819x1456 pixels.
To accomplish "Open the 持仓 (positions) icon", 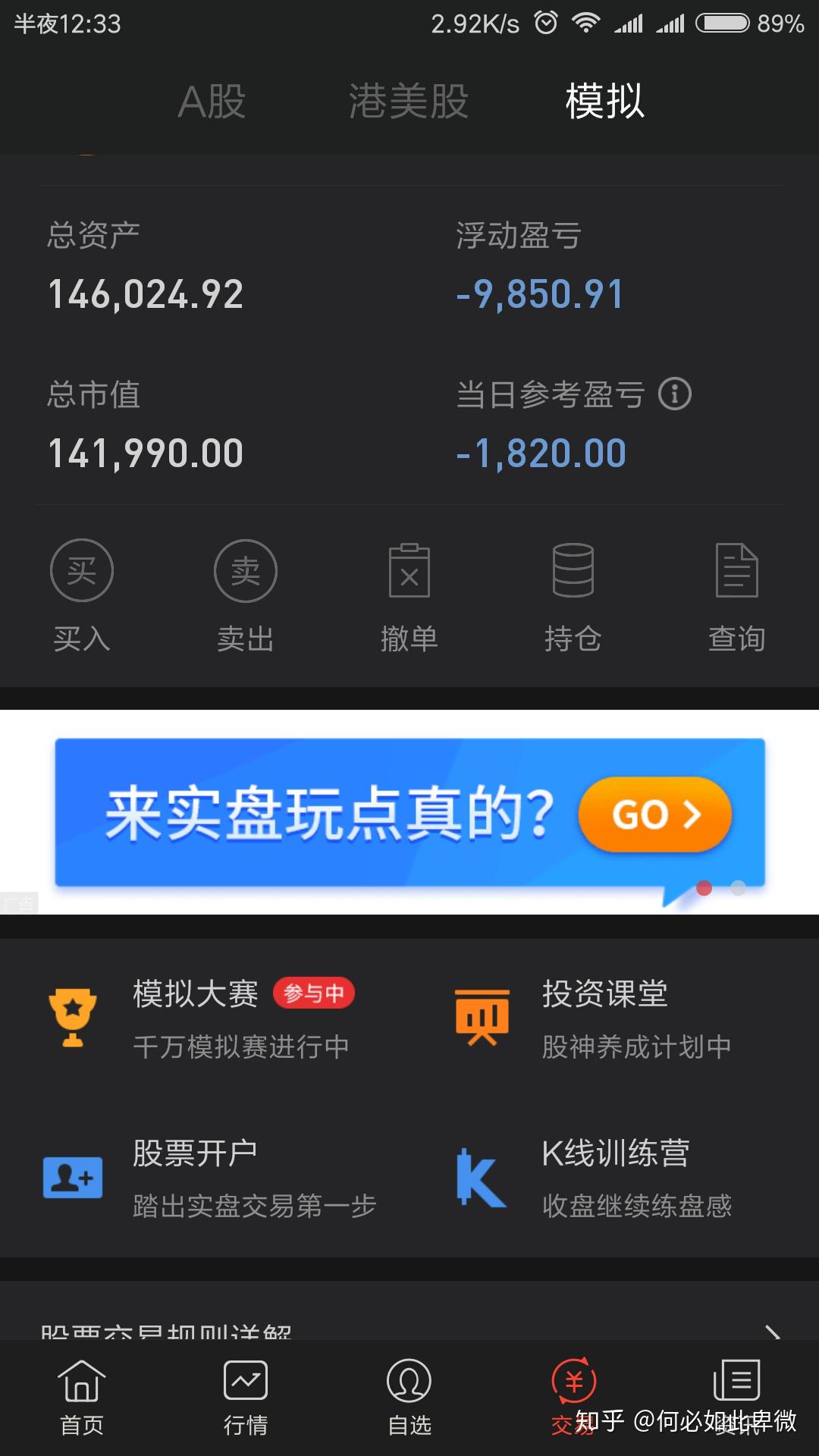I will click(x=574, y=571).
